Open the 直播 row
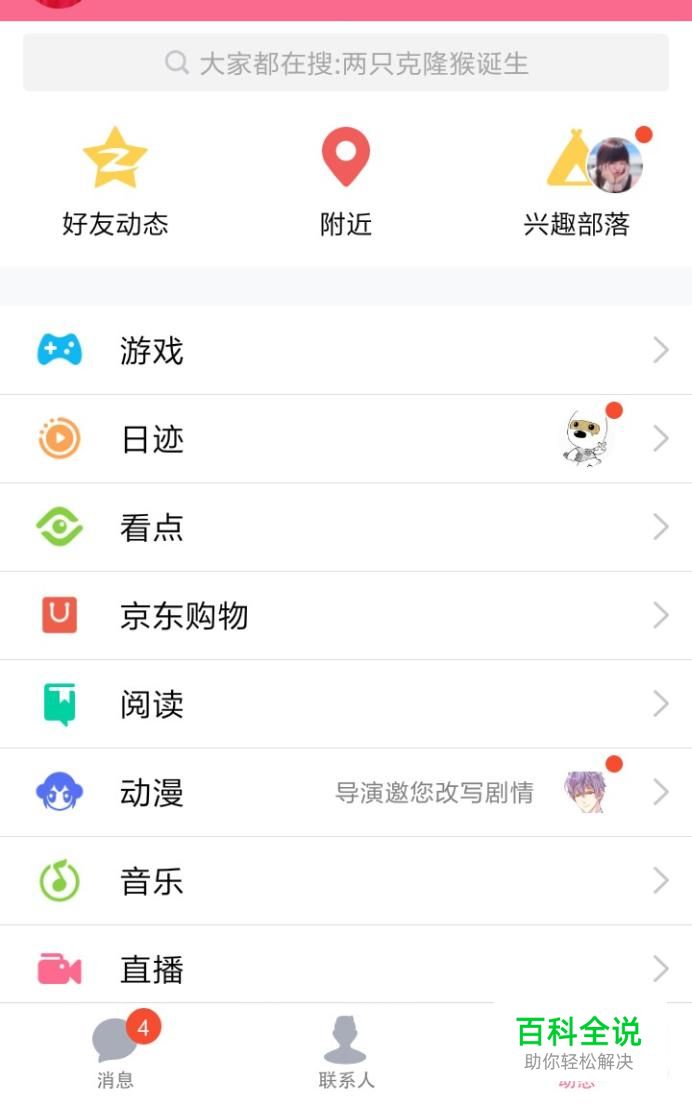The width and height of the screenshot is (692, 1106). pos(346,968)
